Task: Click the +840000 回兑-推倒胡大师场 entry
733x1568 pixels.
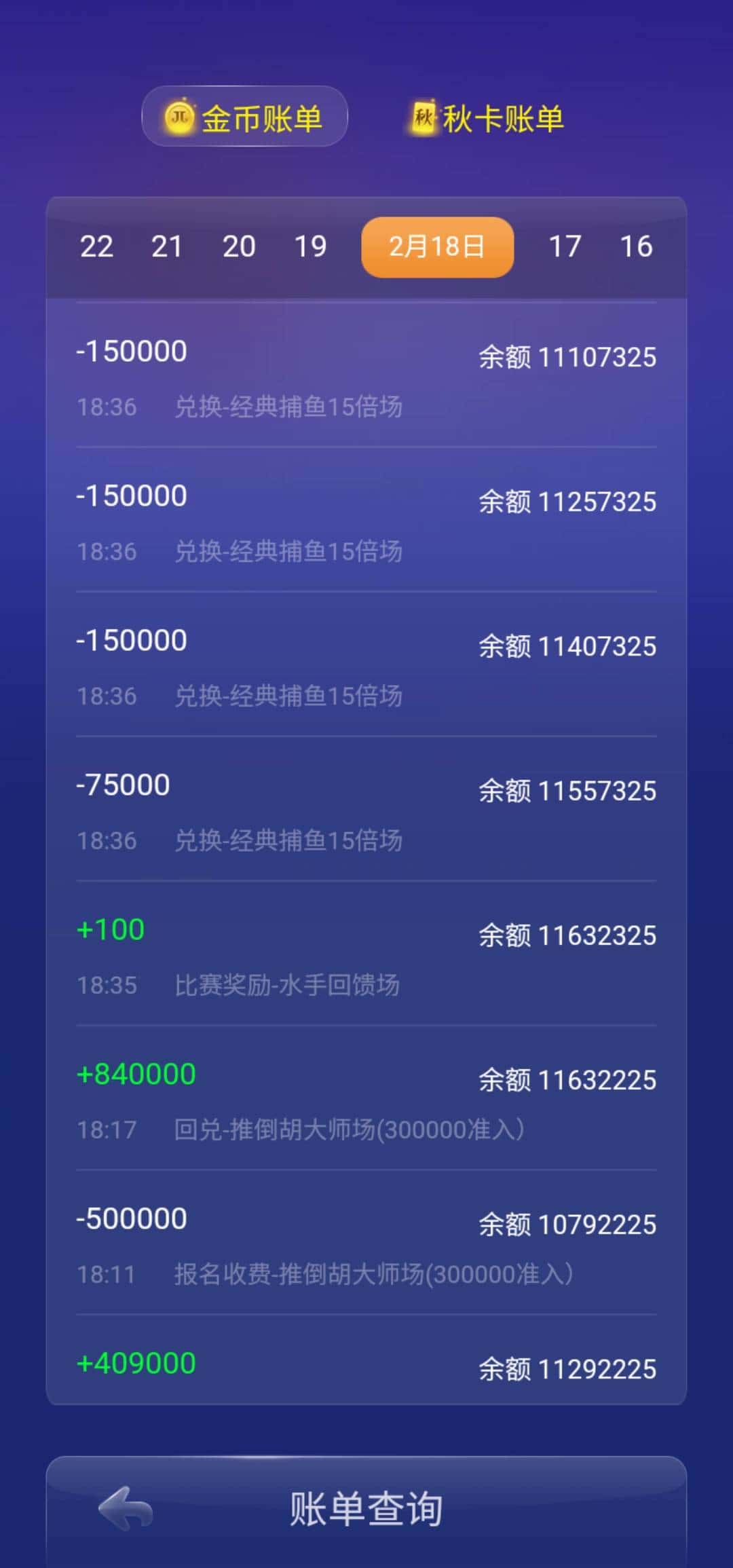Action: pyautogui.click(x=366, y=1100)
